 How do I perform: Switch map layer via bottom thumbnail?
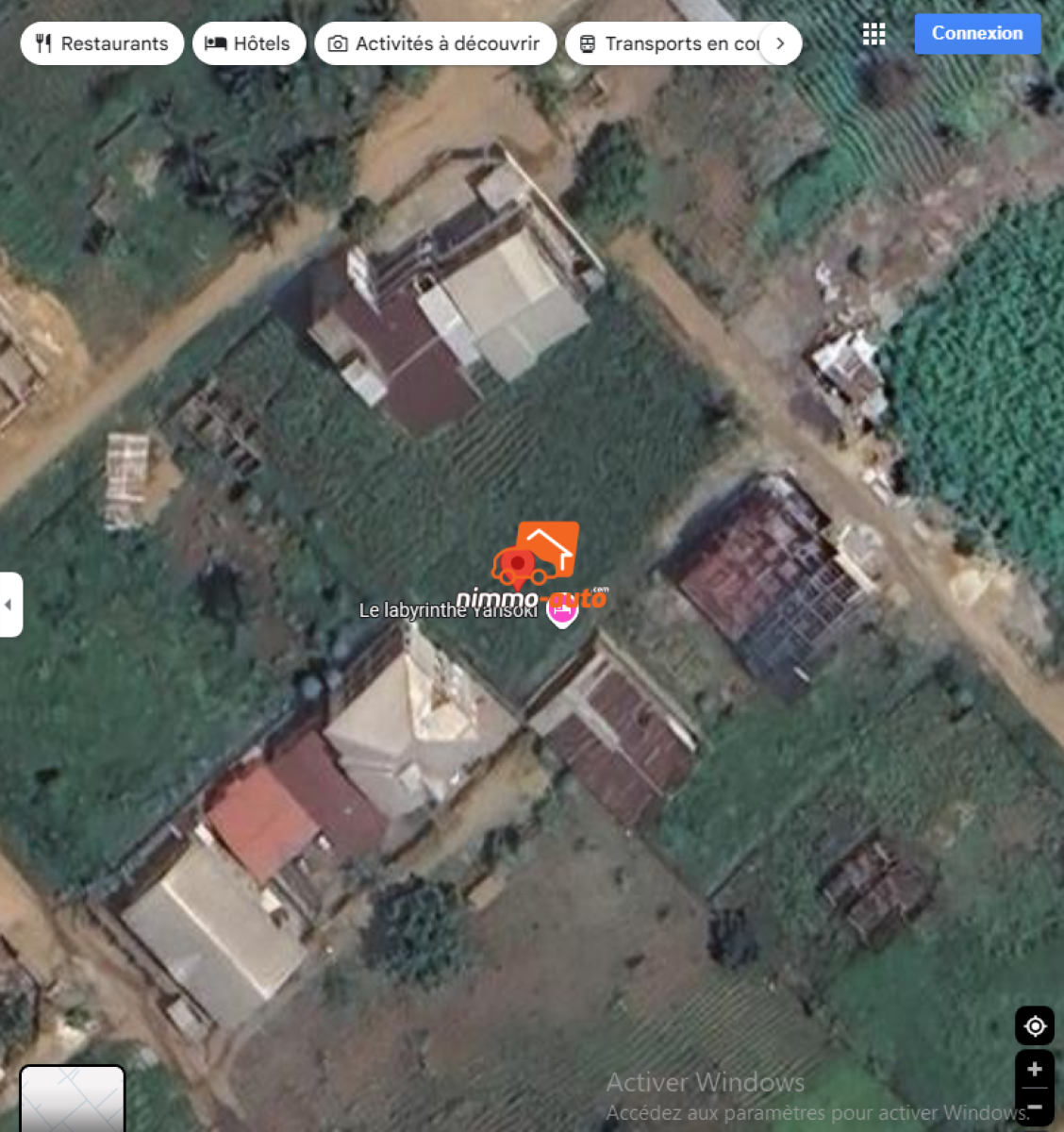pyautogui.click(x=73, y=1099)
